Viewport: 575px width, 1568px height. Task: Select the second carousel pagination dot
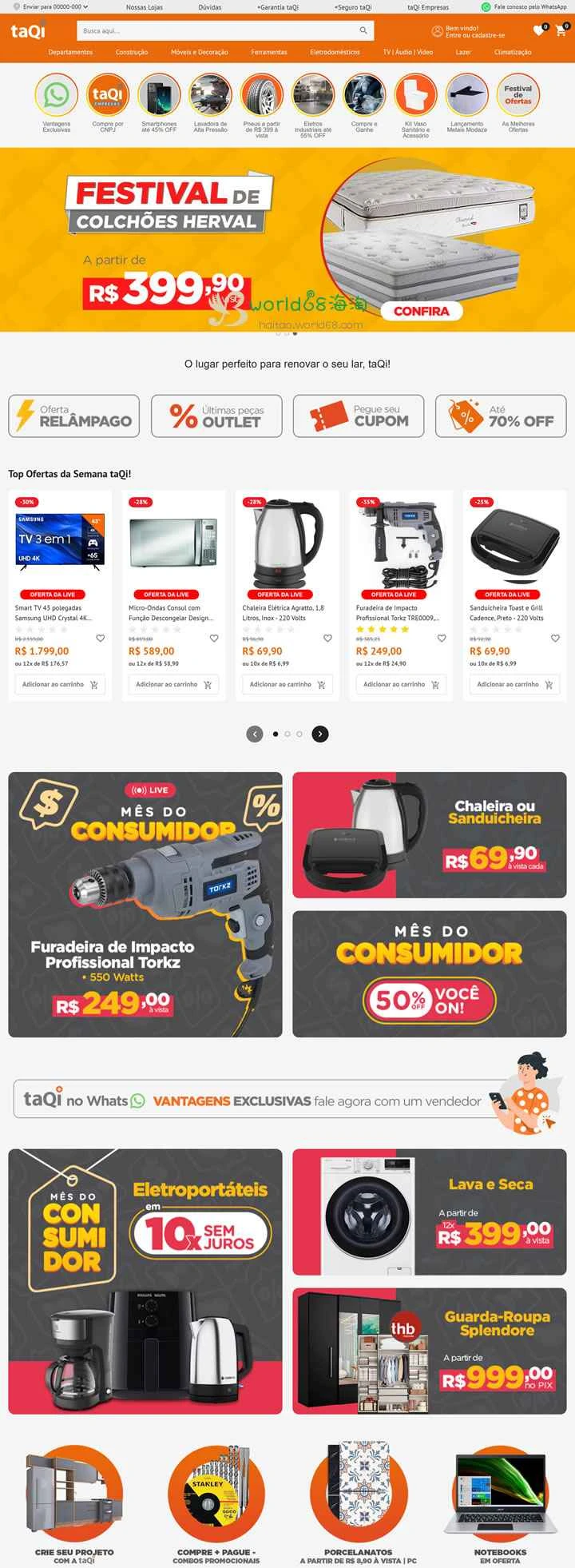tap(287, 733)
